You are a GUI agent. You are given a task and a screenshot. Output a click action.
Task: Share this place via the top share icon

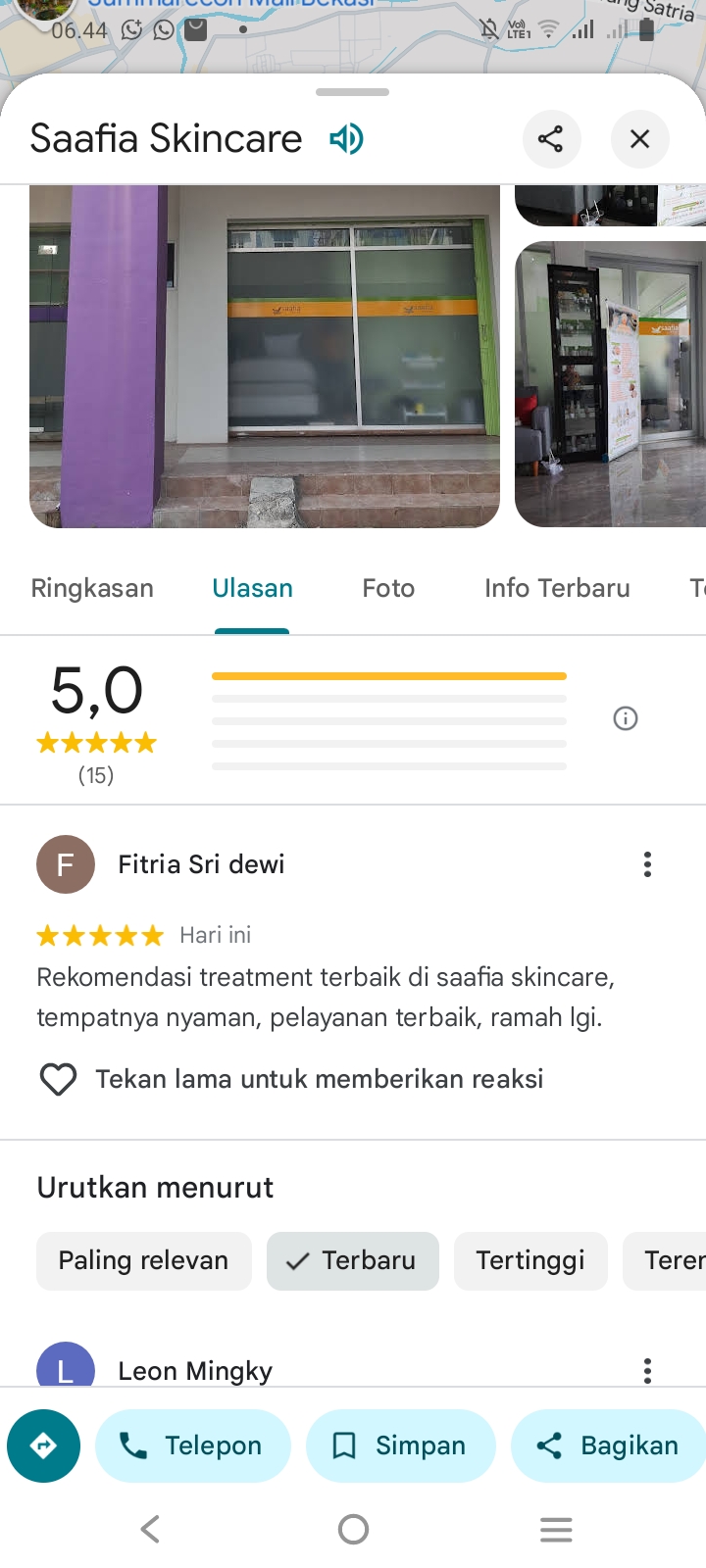pyautogui.click(x=551, y=139)
